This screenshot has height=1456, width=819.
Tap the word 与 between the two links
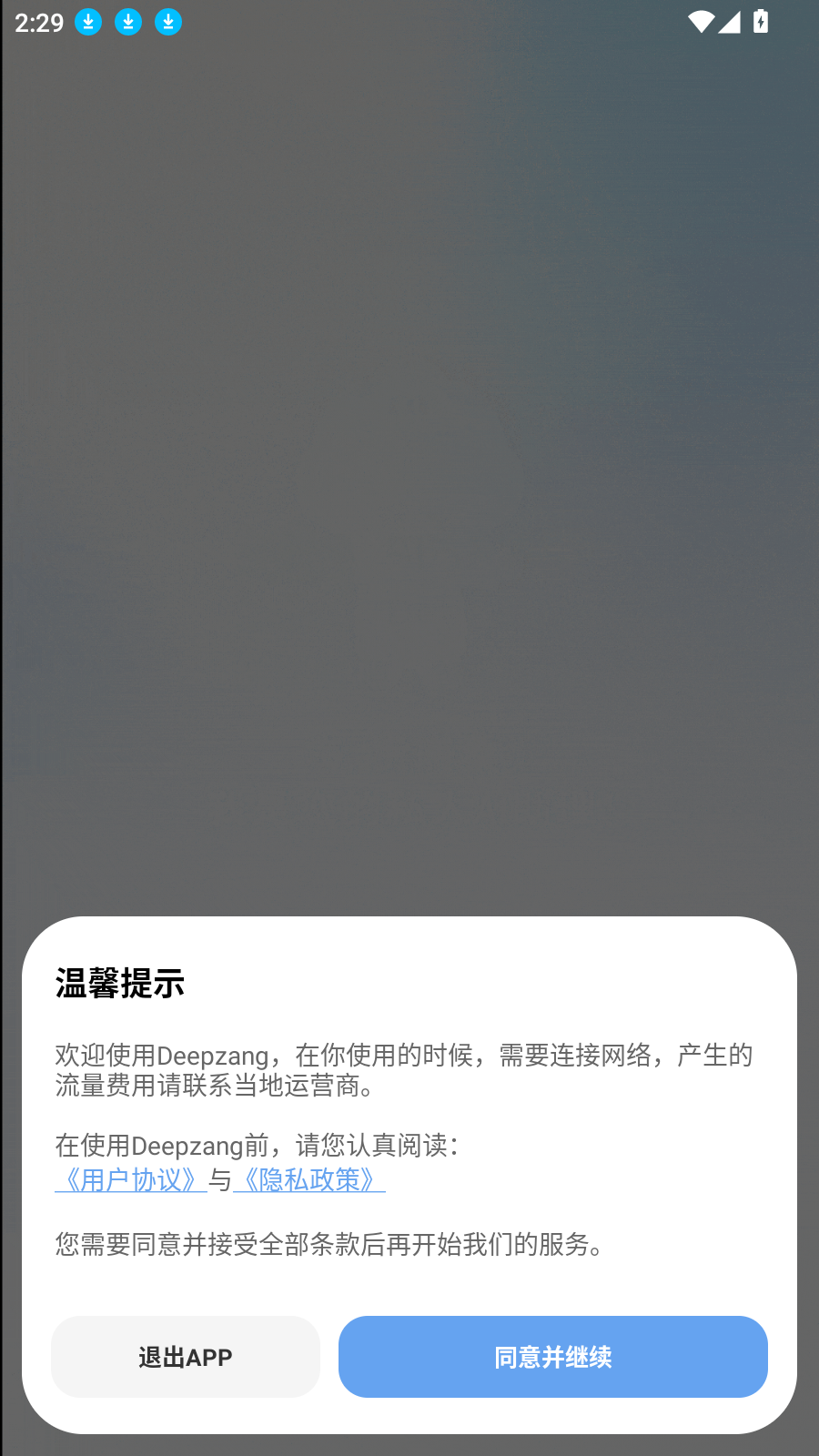tap(218, 1181)
